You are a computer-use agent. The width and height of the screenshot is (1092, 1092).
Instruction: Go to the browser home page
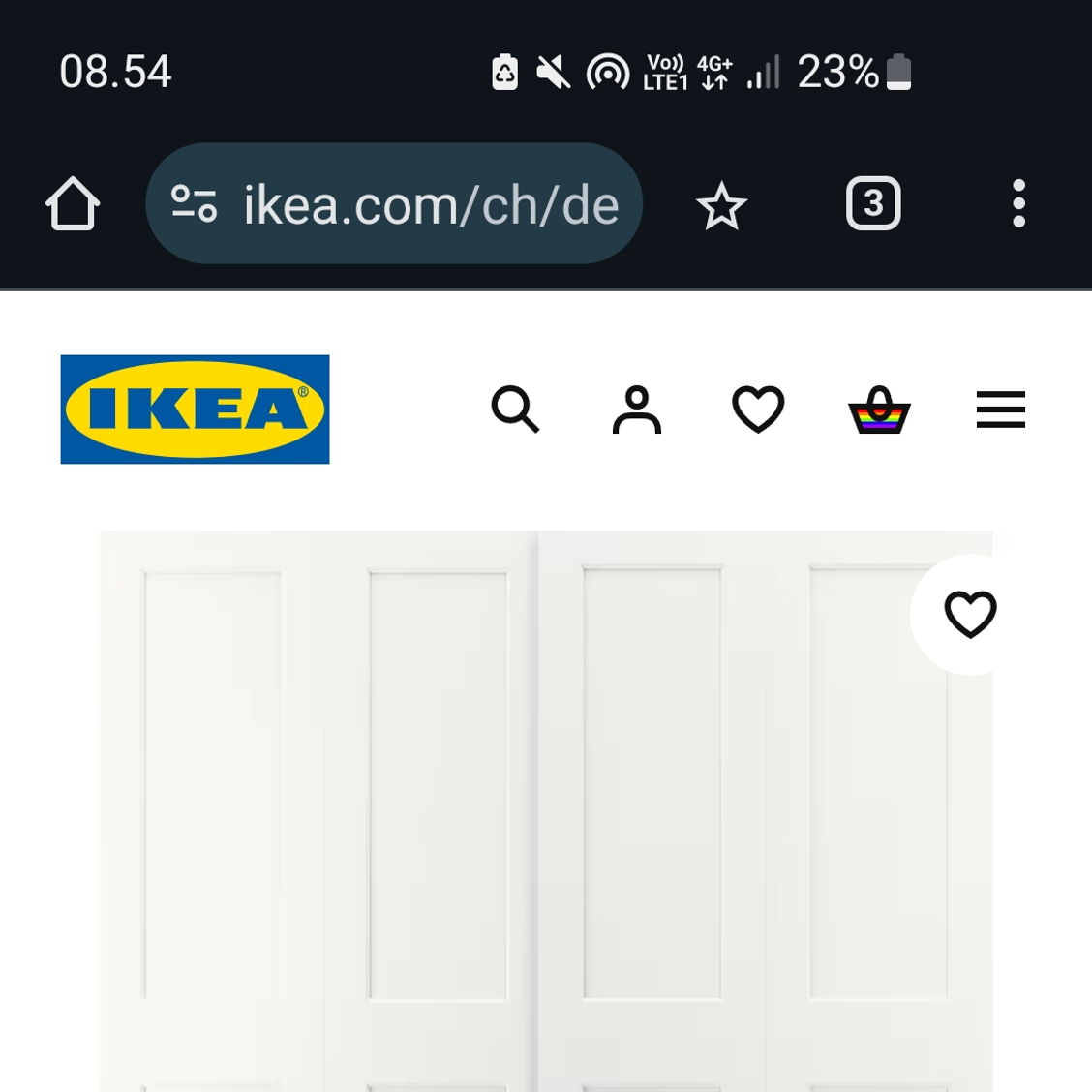pos(73,204)
